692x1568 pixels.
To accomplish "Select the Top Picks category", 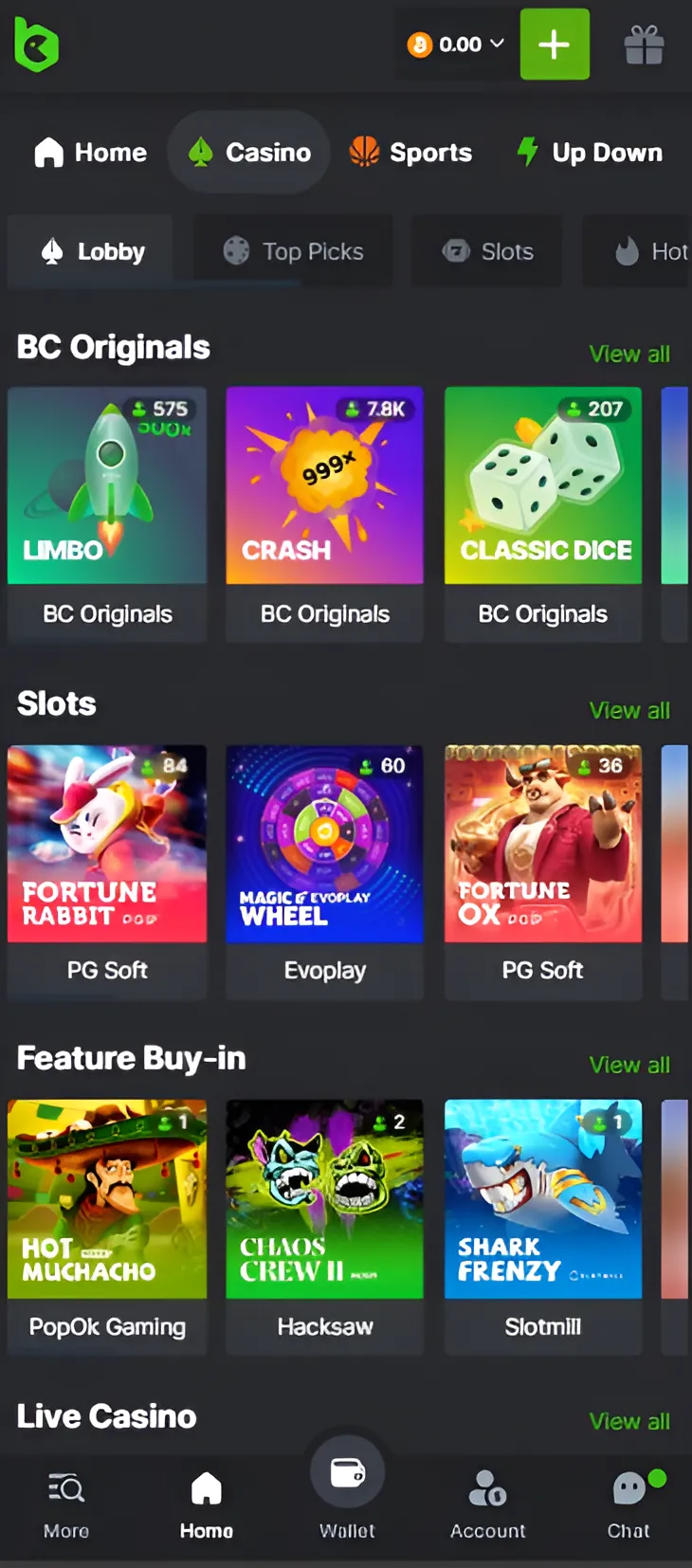I will (293, 251).
